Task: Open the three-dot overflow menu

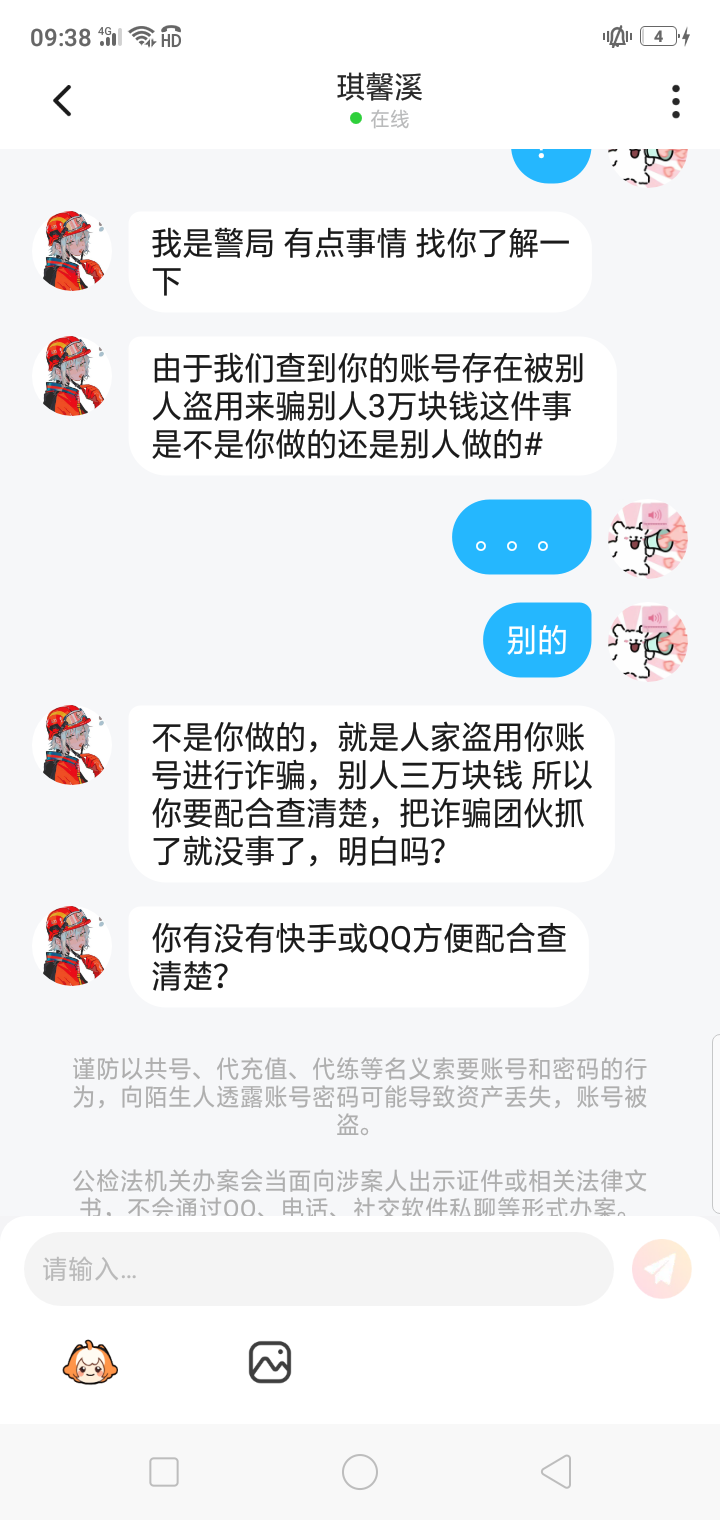Action: 676,101
